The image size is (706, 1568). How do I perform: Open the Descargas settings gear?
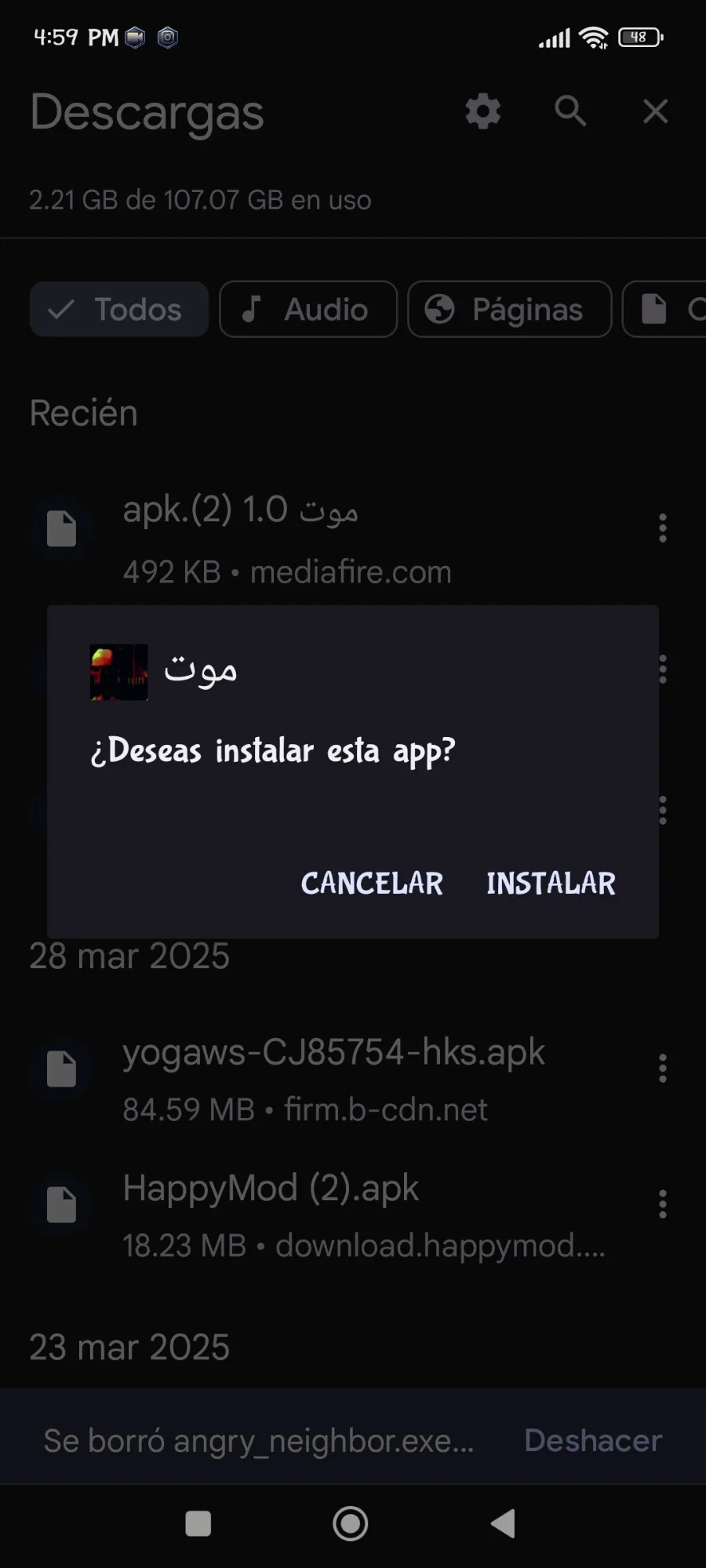[x=482, y=111]
